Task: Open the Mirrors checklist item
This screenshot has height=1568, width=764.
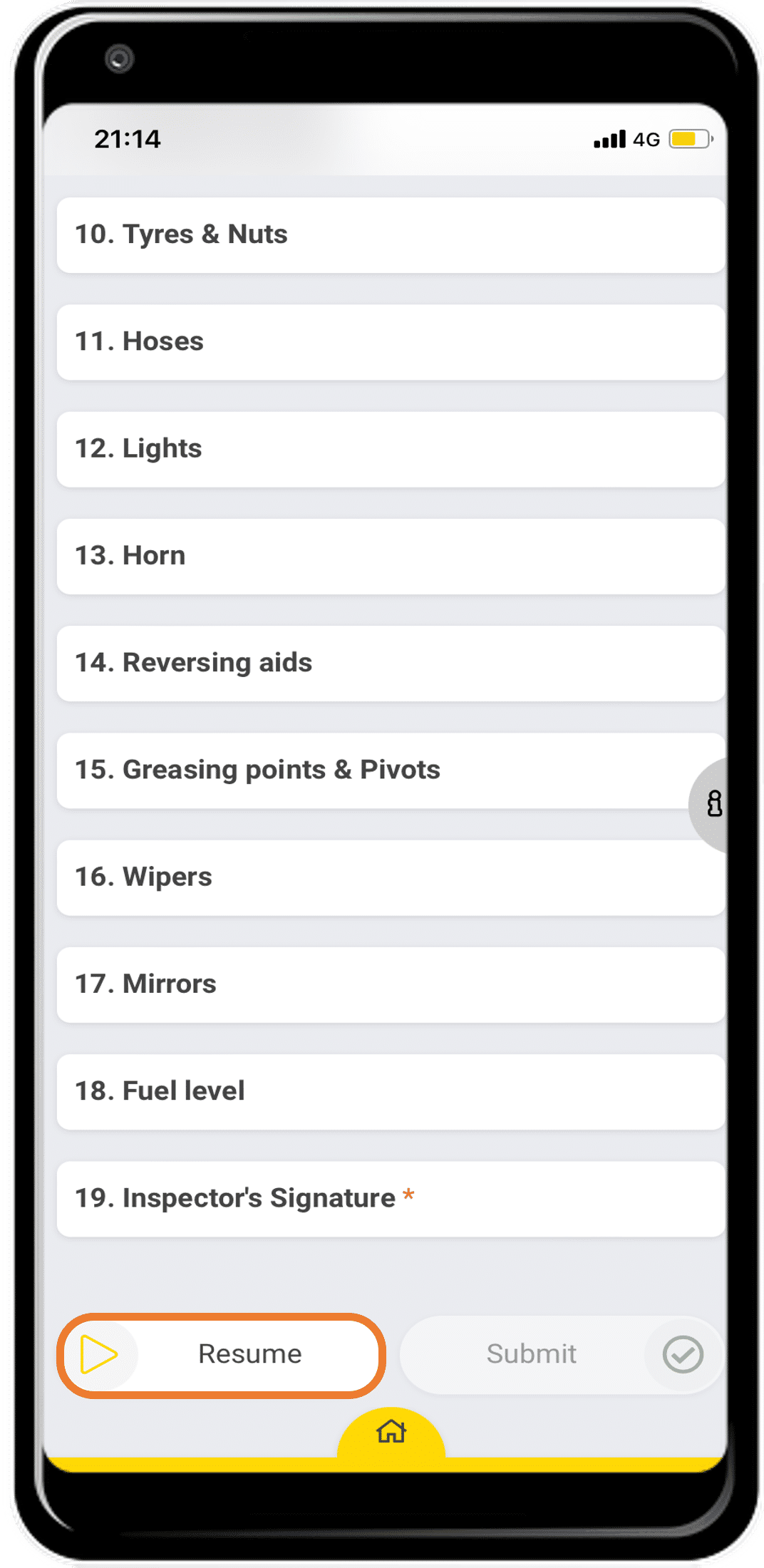Action: pyautogui.click(x=391, y=984)
